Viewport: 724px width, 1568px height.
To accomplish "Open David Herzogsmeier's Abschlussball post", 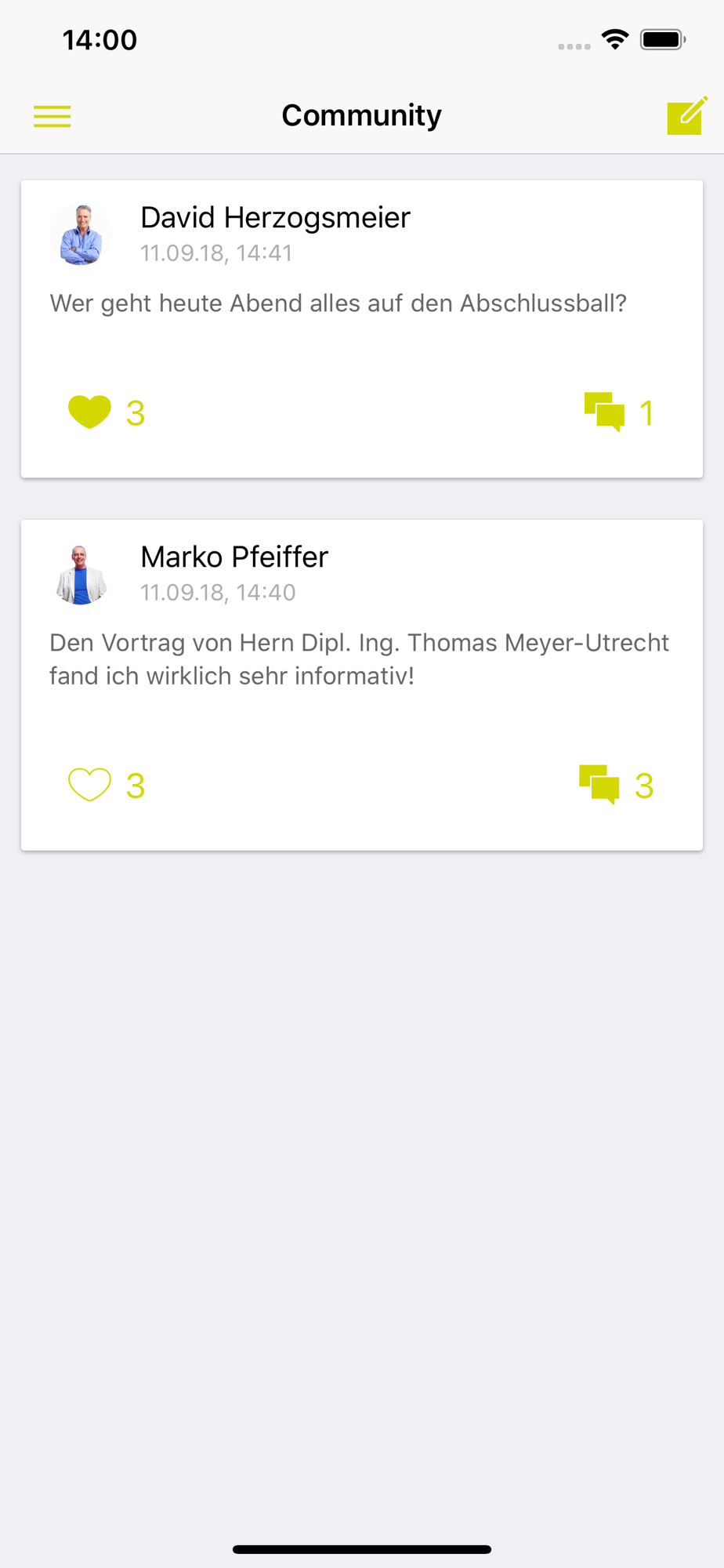I will (338, 303).
